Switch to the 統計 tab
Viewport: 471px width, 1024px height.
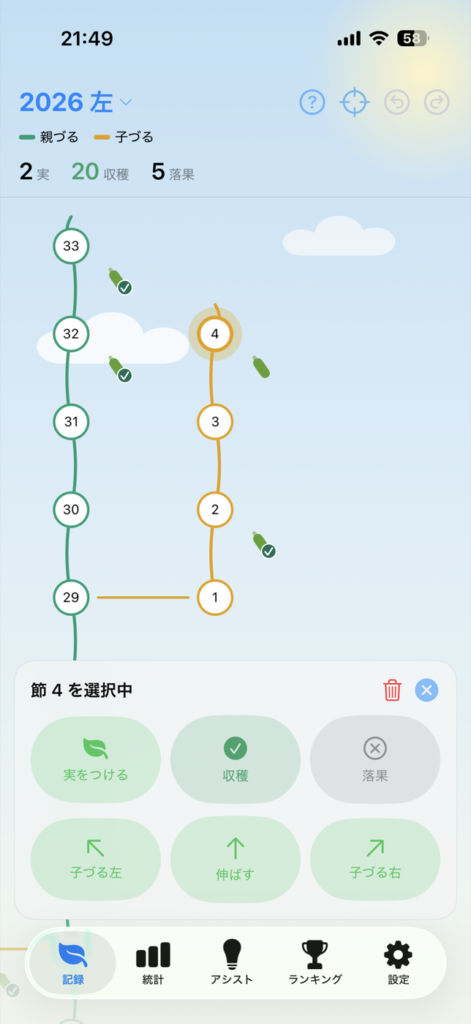153,963
